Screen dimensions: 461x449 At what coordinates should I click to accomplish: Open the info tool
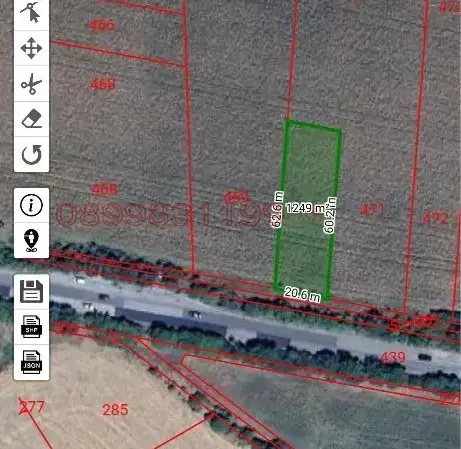(31, 205)
